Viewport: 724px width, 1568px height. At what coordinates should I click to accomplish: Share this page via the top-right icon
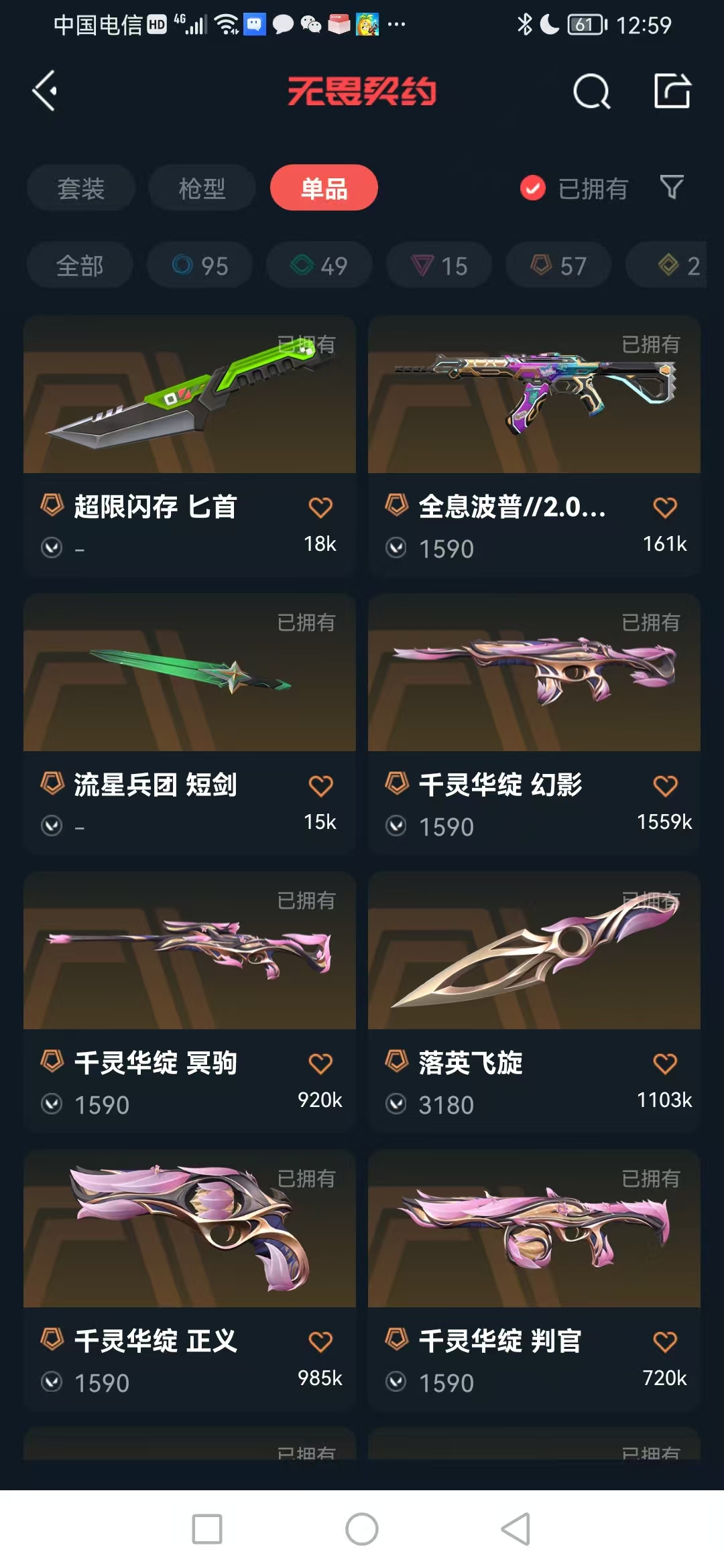(x=672, y=90)
